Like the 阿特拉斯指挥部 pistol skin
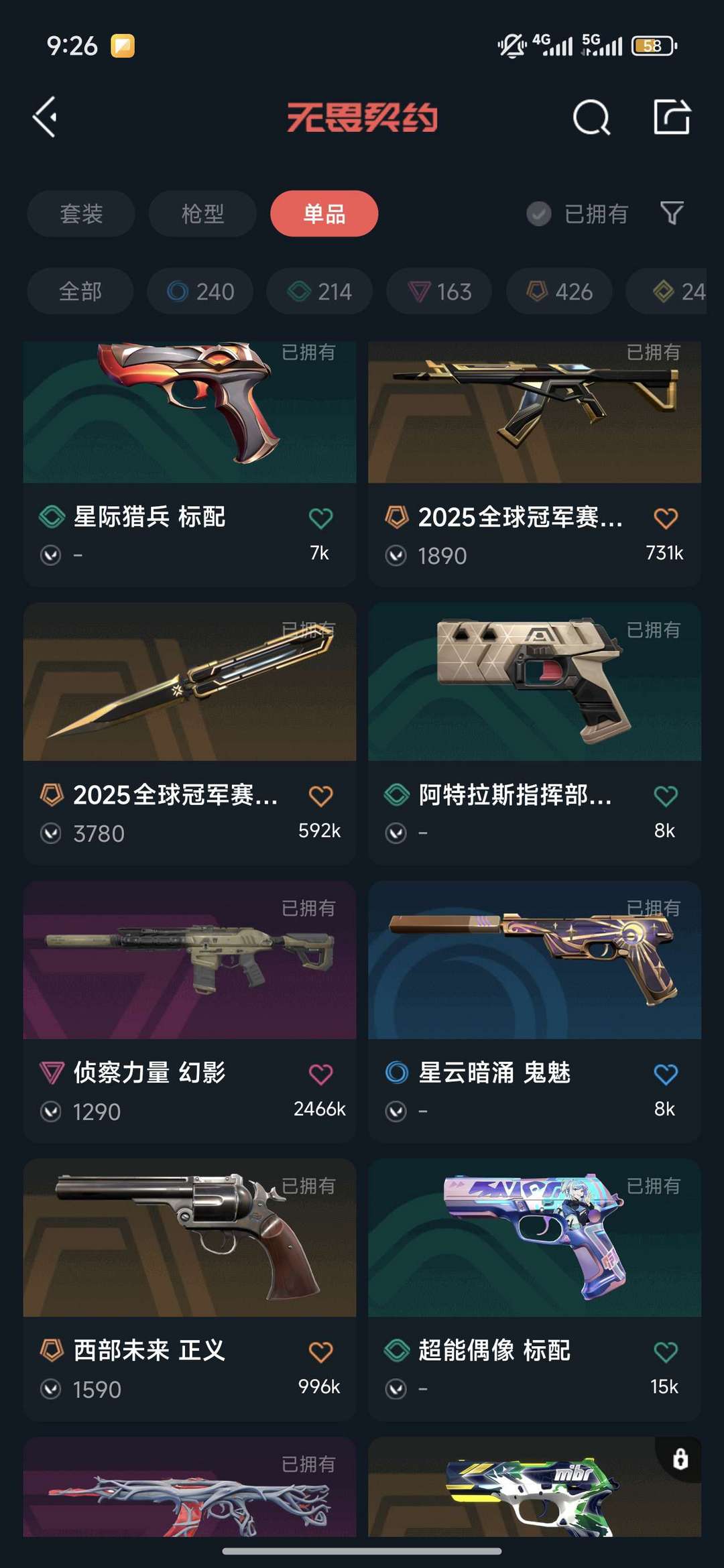The height and width of the screenshot is (1568, 724). [665, 796]
